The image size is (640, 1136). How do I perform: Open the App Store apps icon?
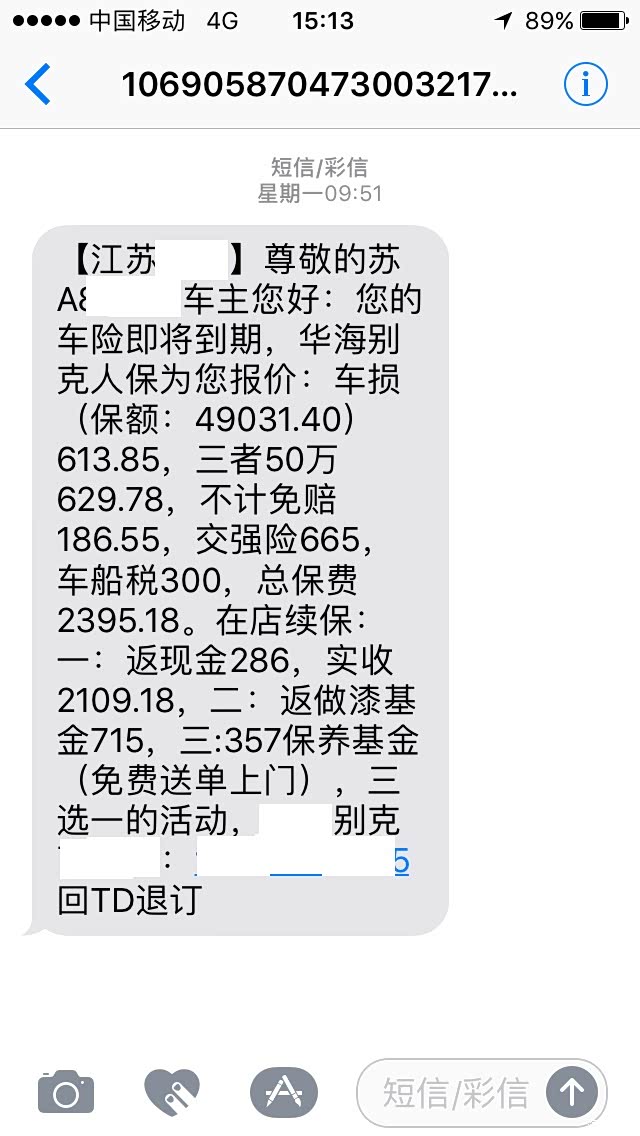(x=283, y=1090)
